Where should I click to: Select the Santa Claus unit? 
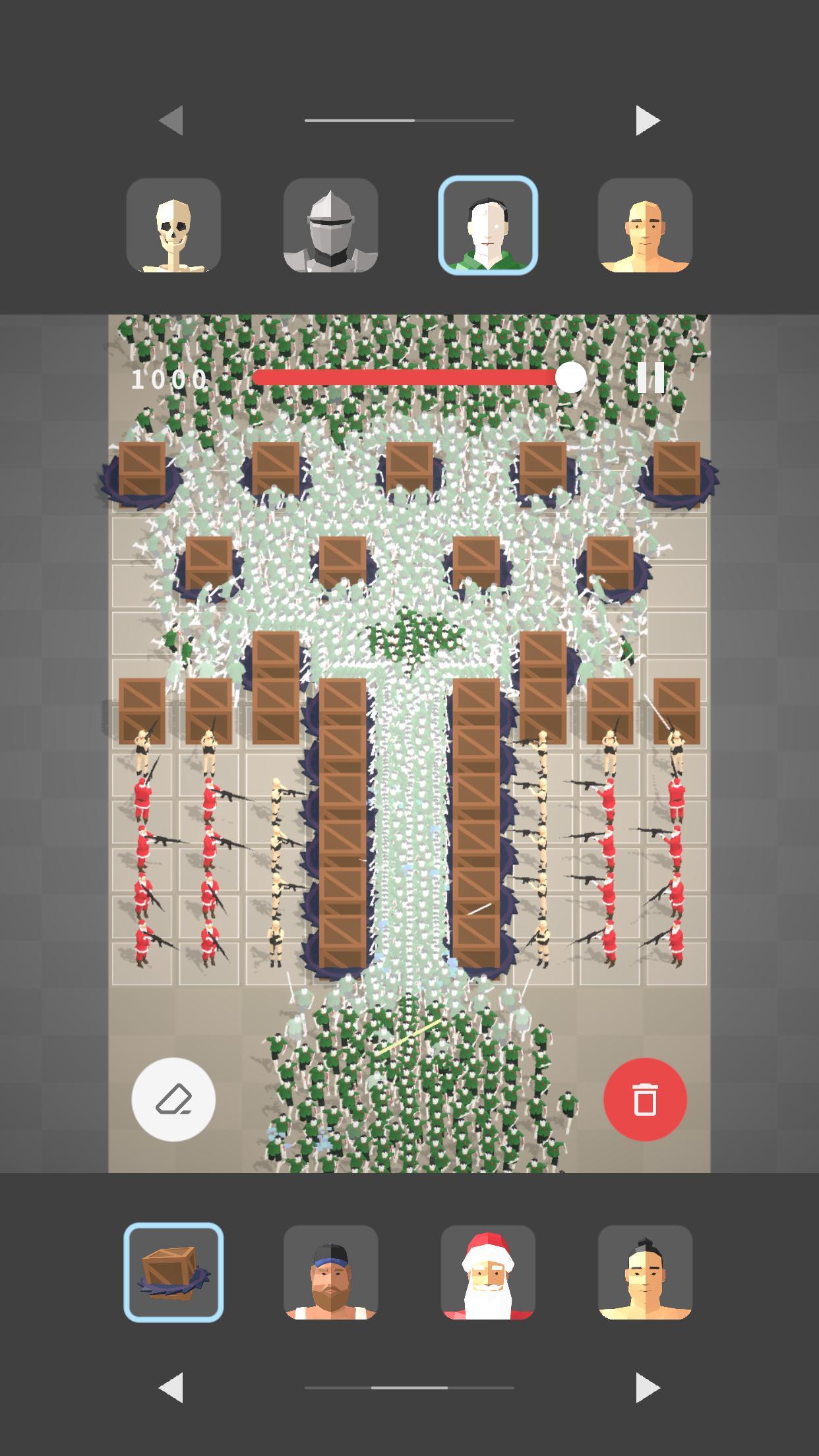(x=488, y=1272)
